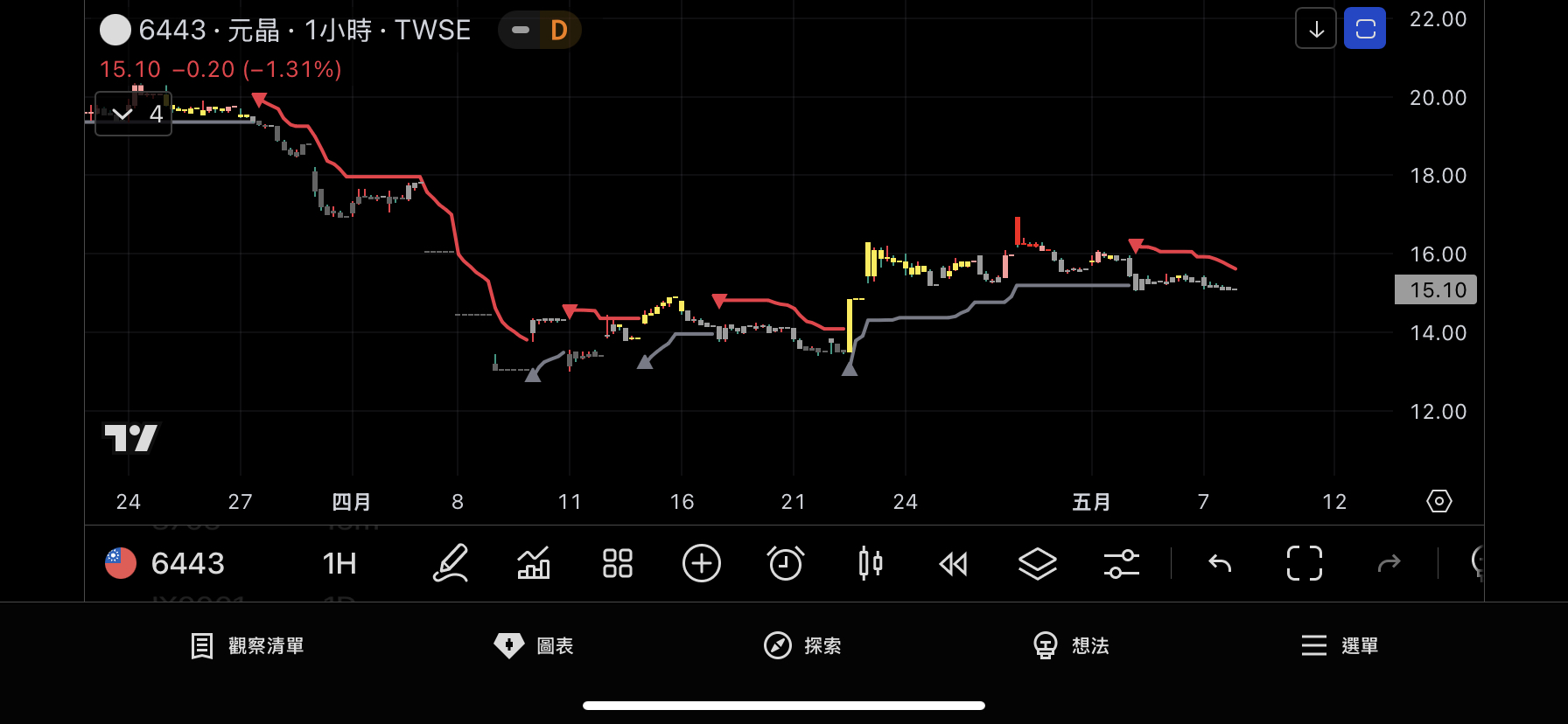Switch to the 想法 tab

pos(1071,646)
